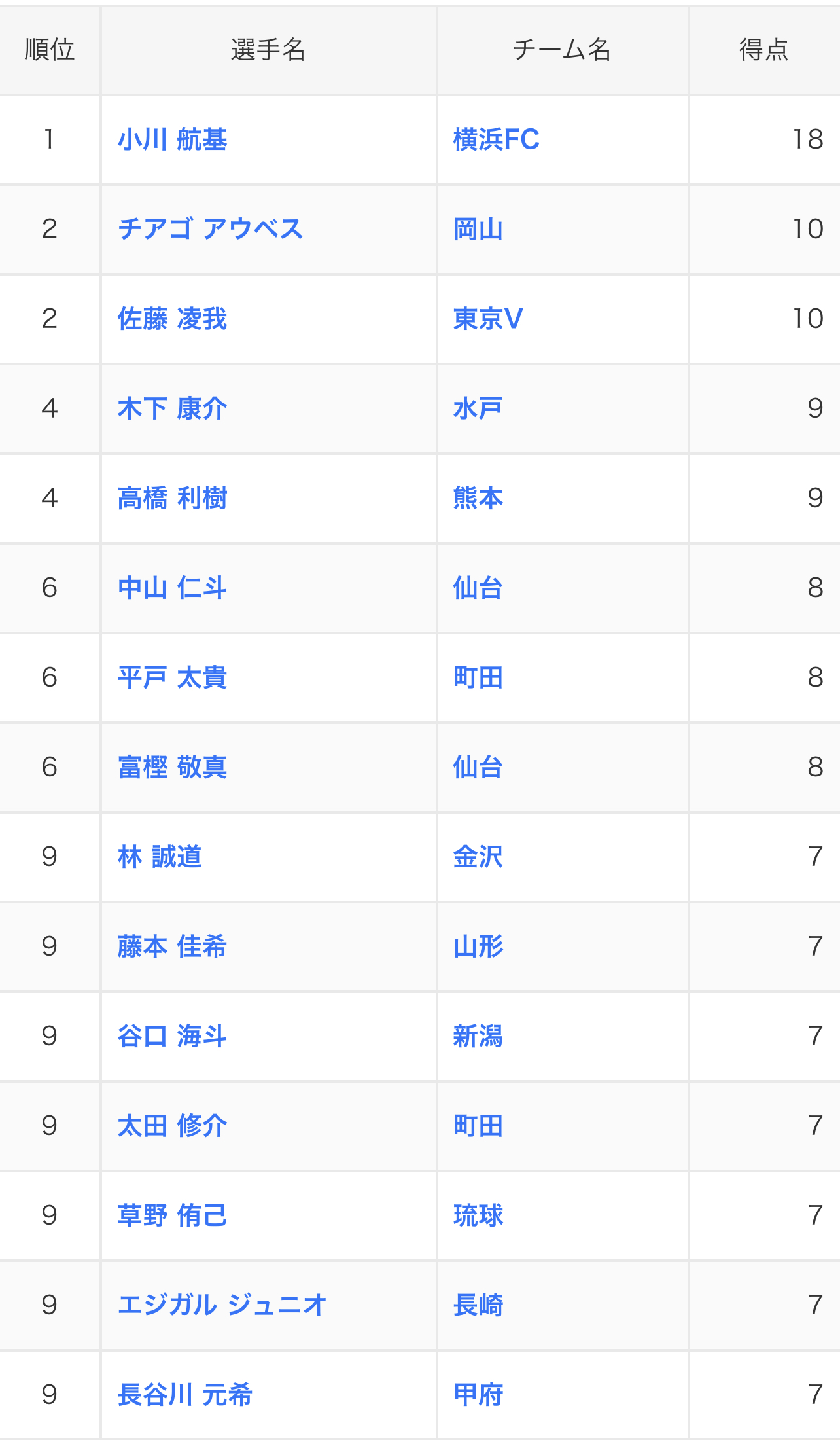Open the 熊本 team link
Screen dimensions: 840x1440
pos(478,498)
